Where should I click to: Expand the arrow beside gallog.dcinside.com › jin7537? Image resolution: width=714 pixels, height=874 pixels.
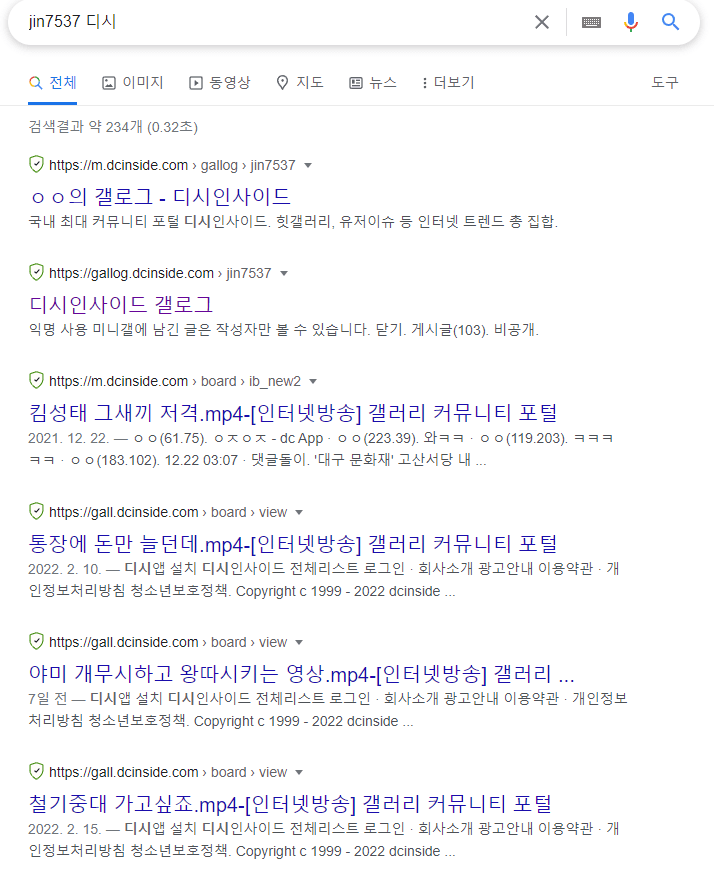coord(284,273)
